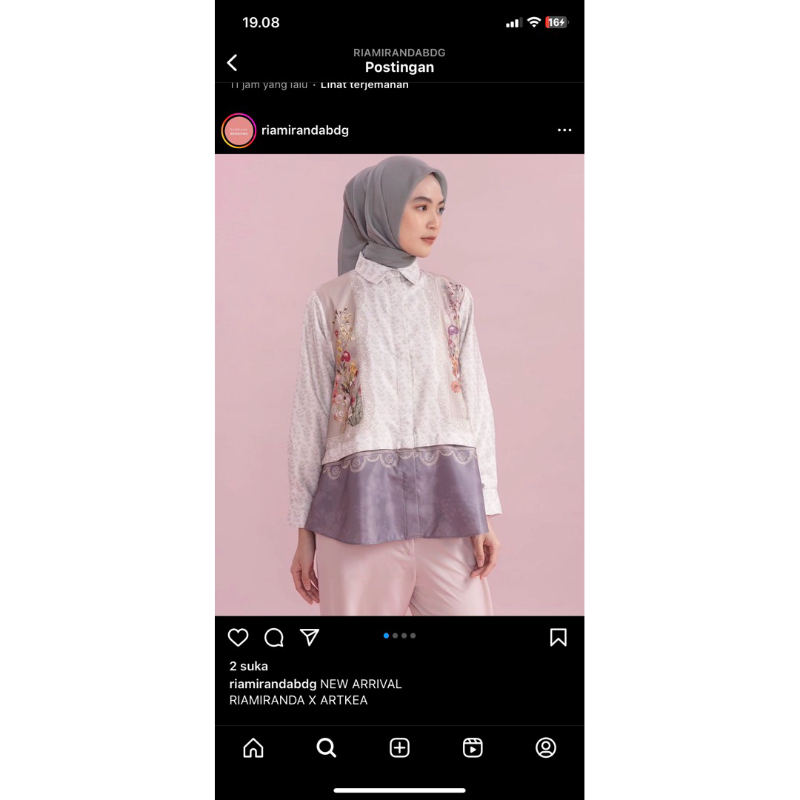Screen dimensions: 800x800
Task: Open the Reels tab
Action: pyautogui.click(x=473, y=748)
